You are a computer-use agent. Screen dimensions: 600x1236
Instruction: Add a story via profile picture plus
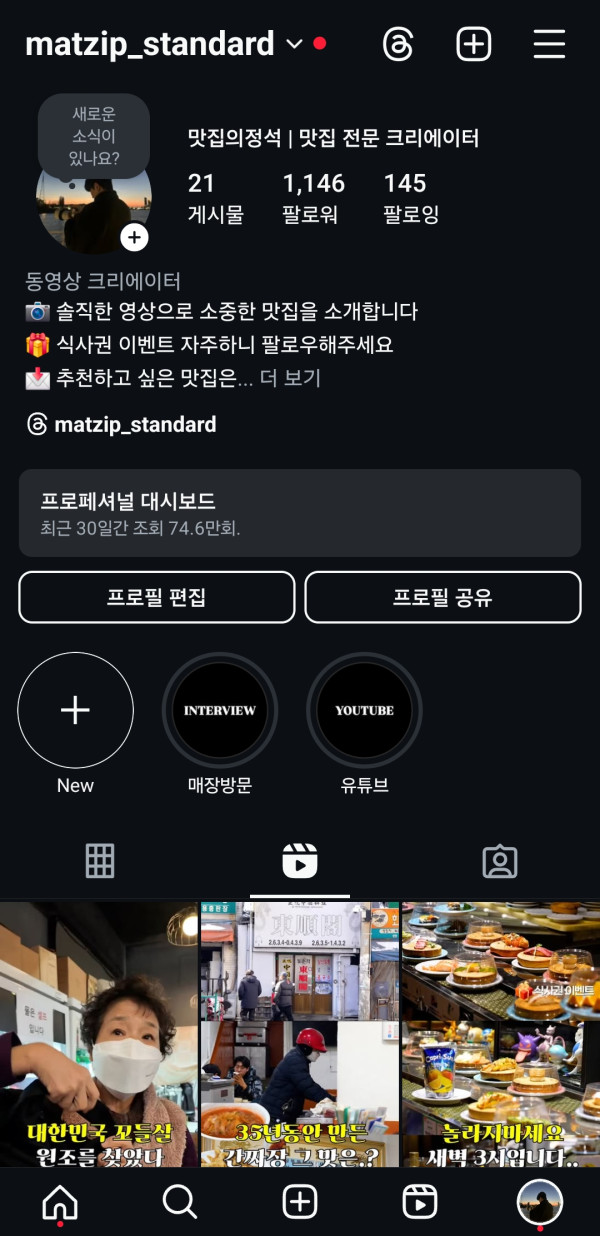click(x=134, y=238)
